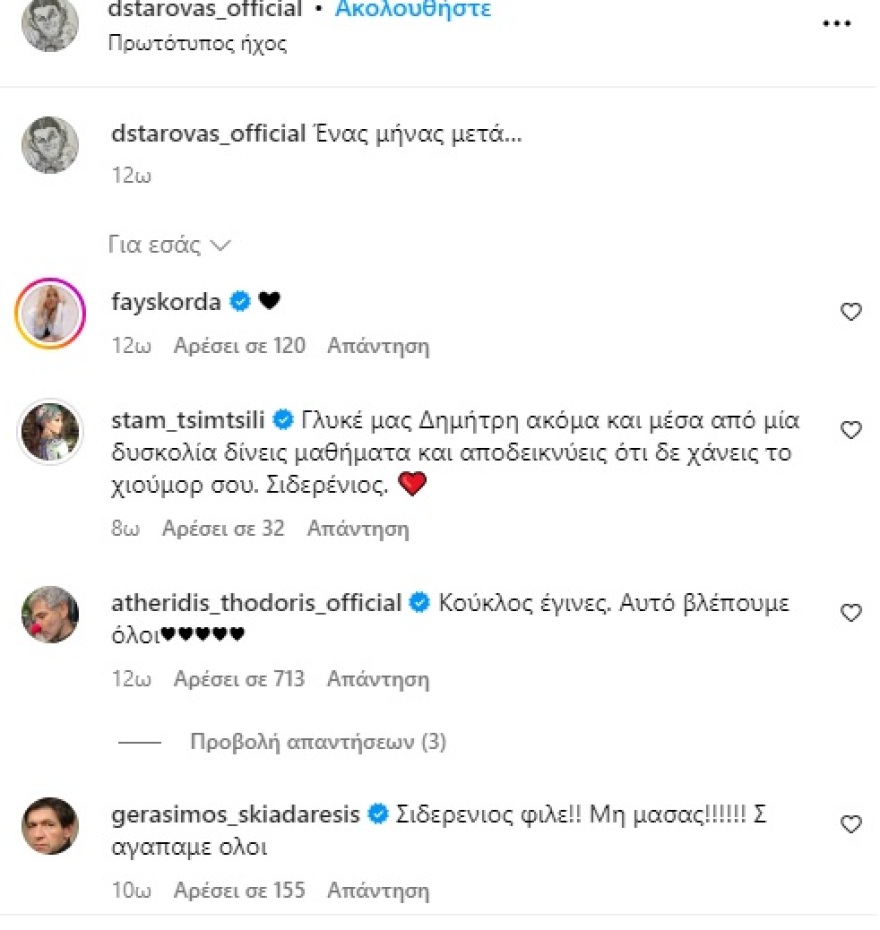
Task: View who liked fayskorda's comment, Αρέσει σε 120
Action: pos(238,346)
